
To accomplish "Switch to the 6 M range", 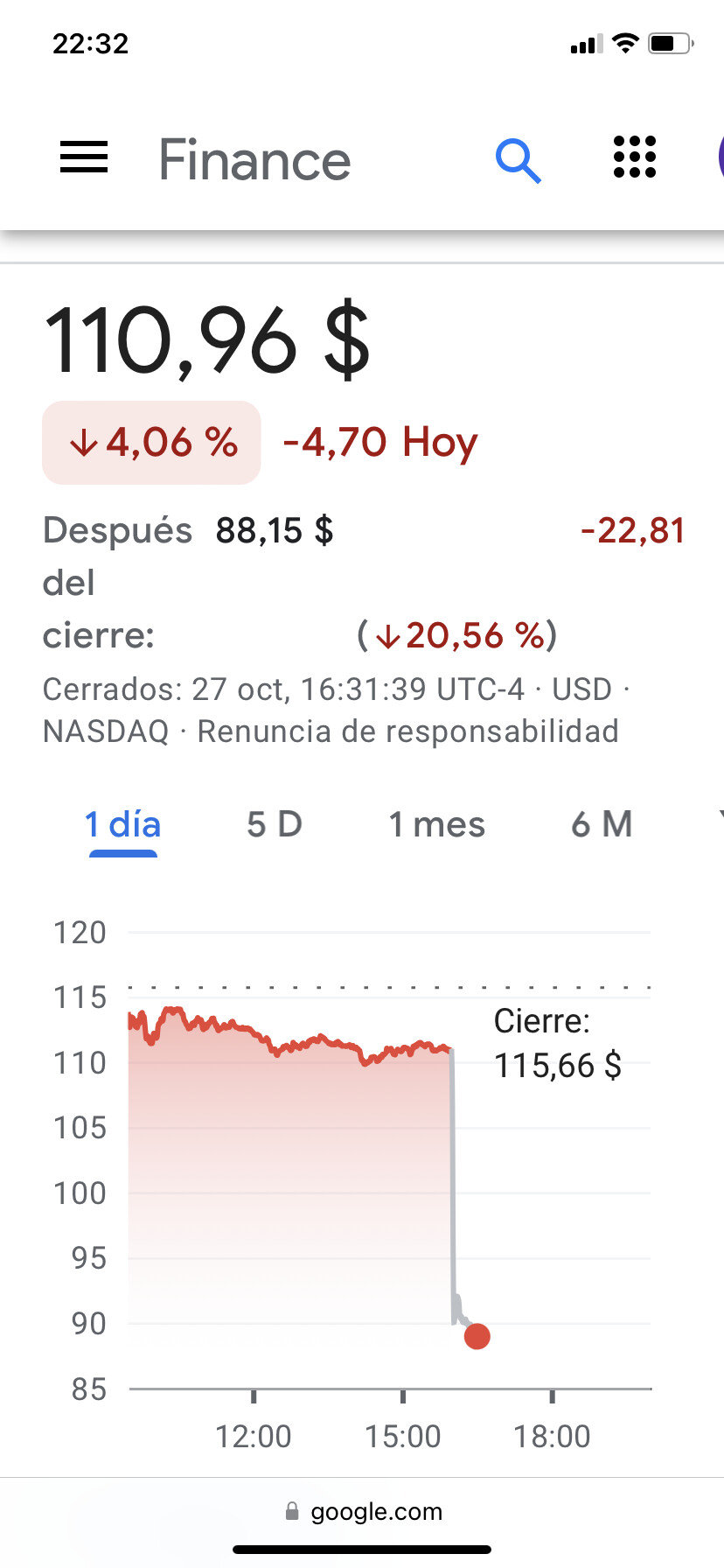I will [602, 824].
